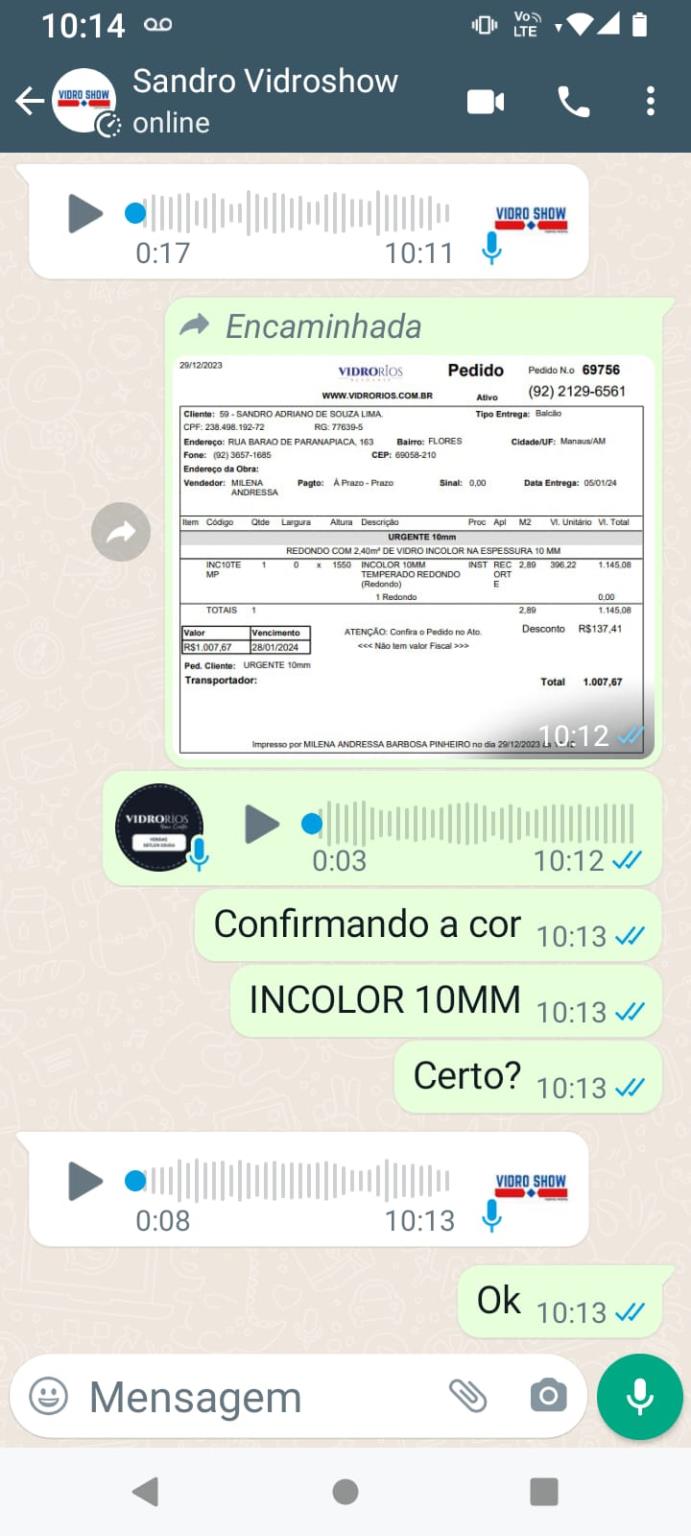Tap the system home button
The height and width of the screenshot is (1536, 691).
tap(345, 1492)
